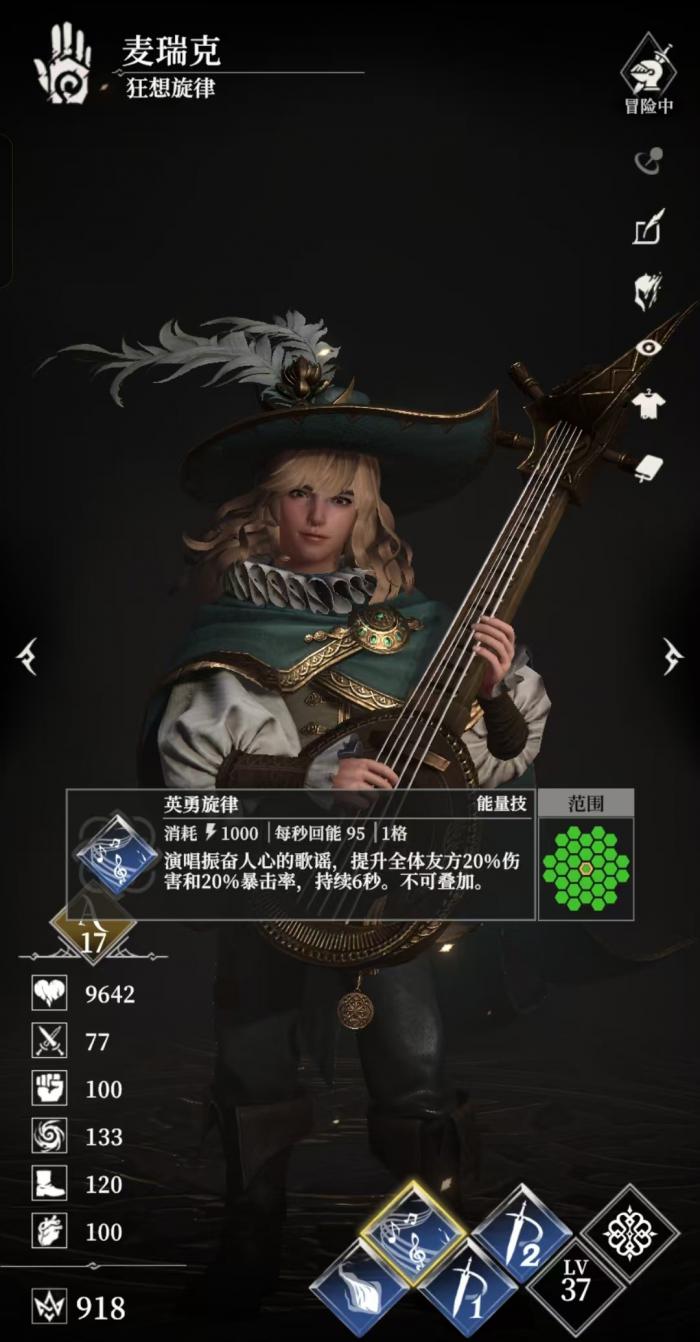Viewport: 700px width, 1342px height.
Task: Tap the 冒险中 adventuring status icon
Action: click(x=648, y=72)
